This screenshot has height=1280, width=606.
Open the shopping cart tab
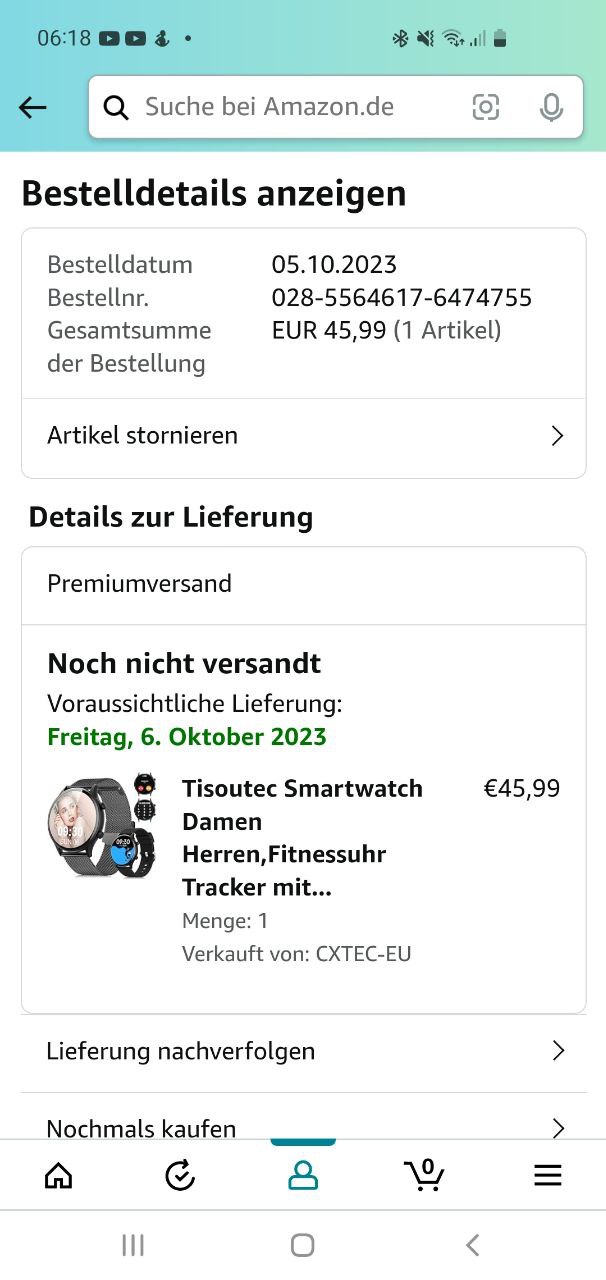[425, 1174]
